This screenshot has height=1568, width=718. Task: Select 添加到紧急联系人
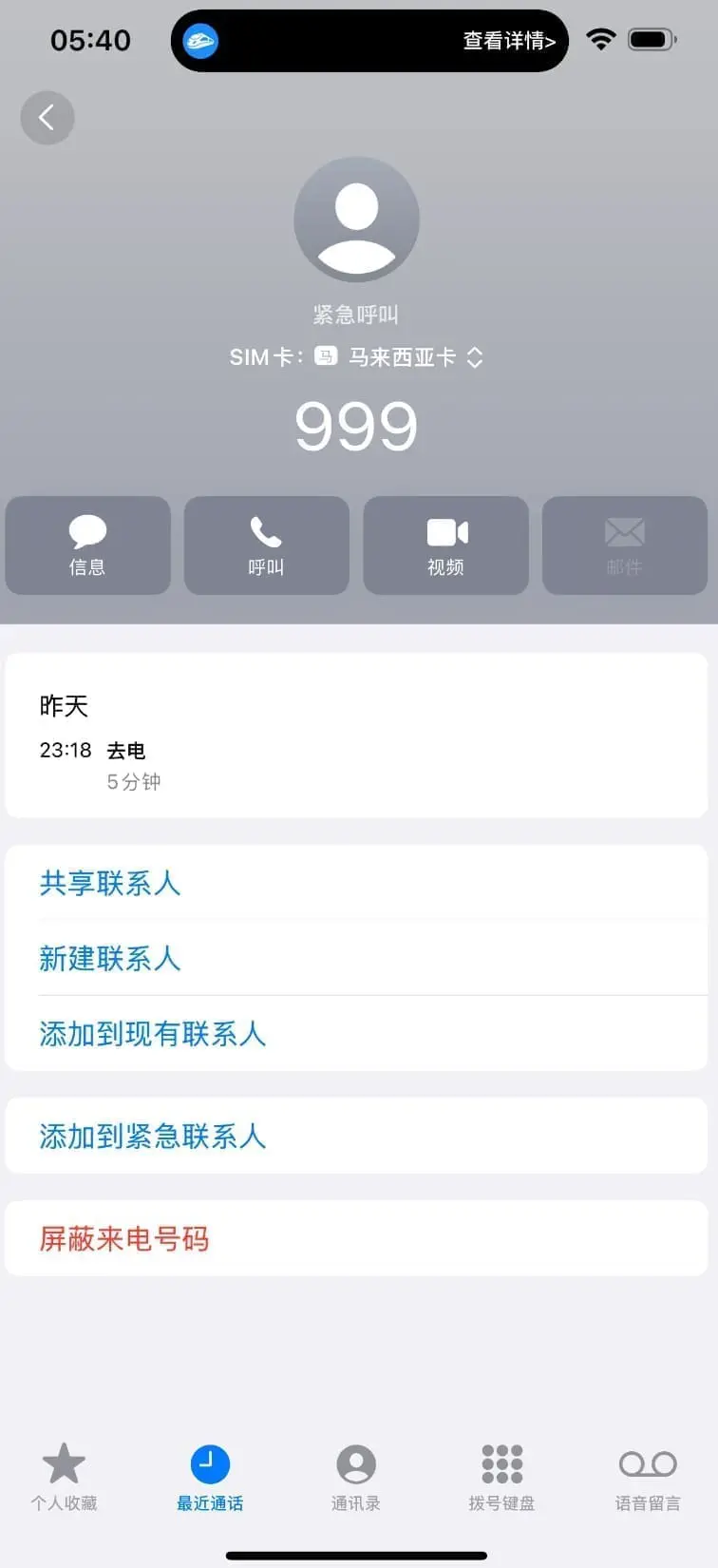pos(152,1136)
